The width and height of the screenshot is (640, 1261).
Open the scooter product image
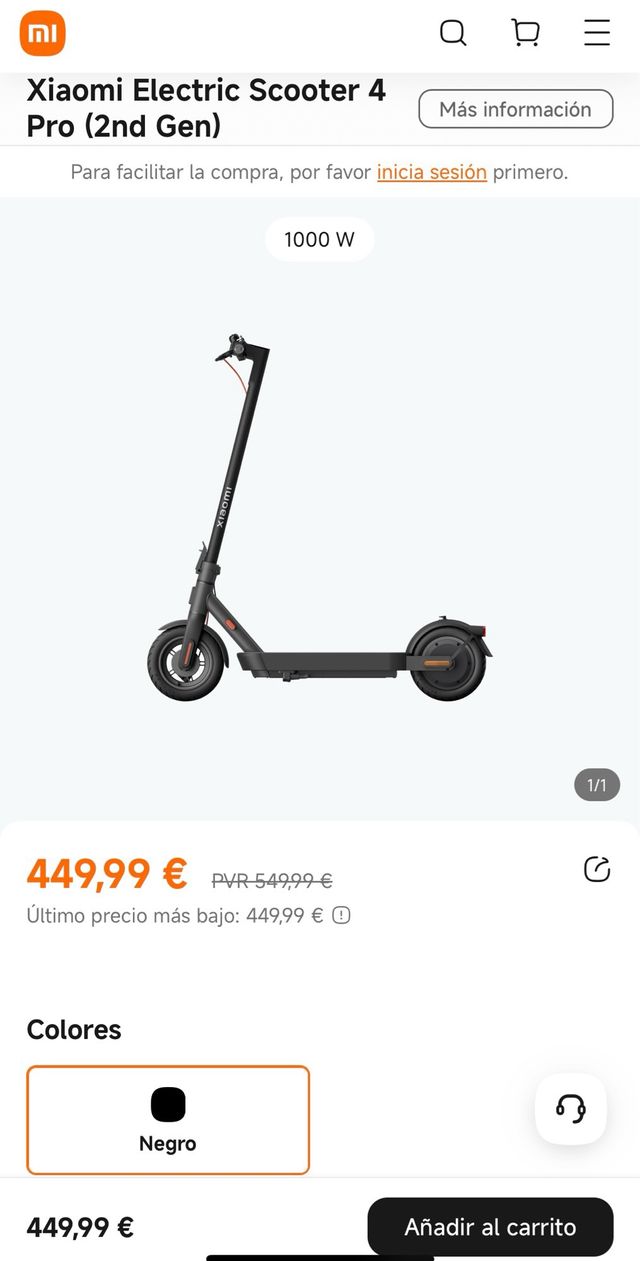(x=320, y=518)
